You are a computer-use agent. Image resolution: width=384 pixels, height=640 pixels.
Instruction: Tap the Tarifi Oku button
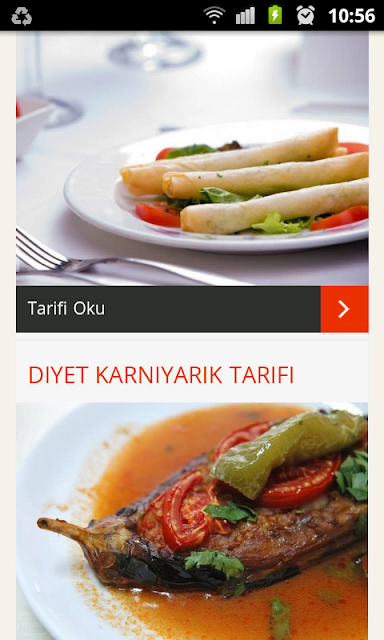(x=168, y=309)
